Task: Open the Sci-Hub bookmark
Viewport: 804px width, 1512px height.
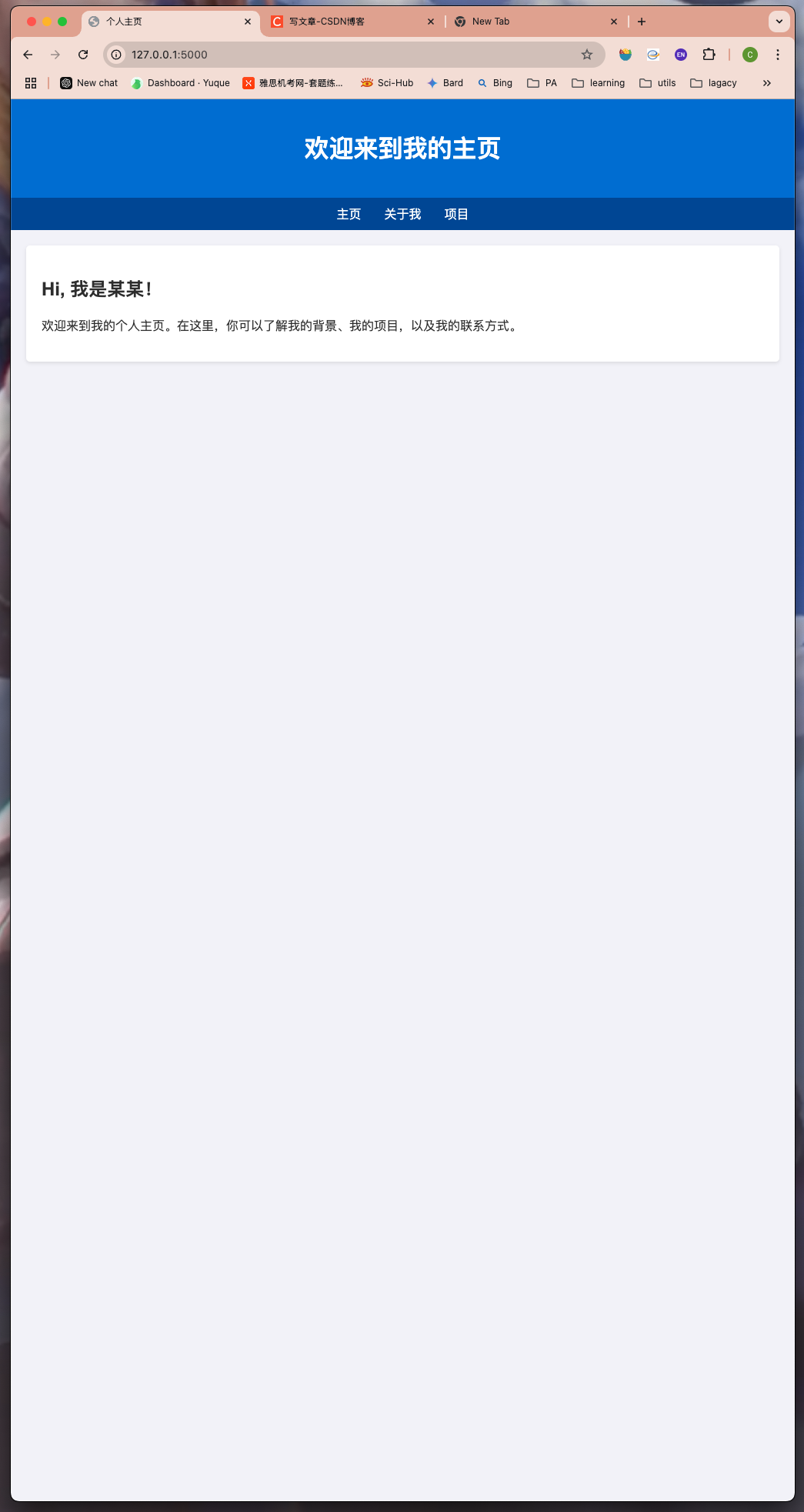Action: pos(387,83)
